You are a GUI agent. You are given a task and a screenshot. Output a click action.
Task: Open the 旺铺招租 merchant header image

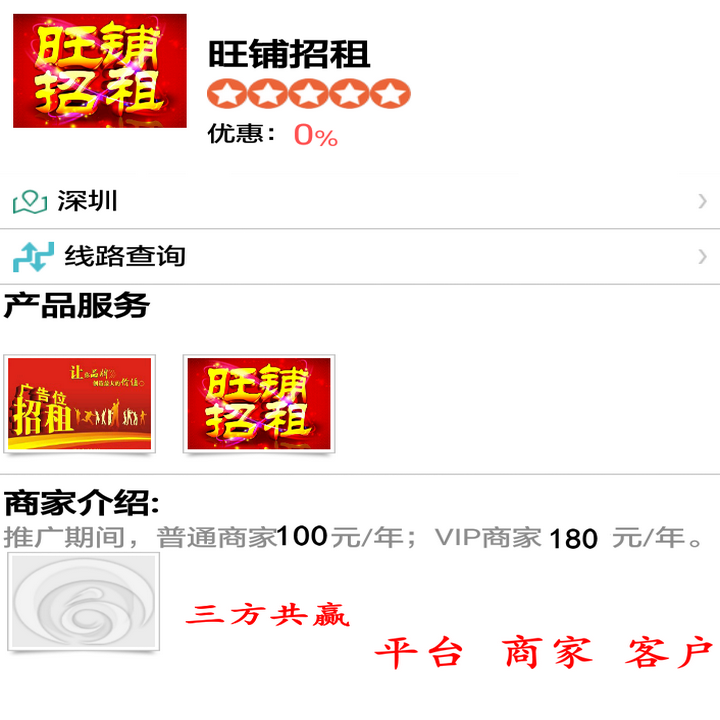tap(100, 71)
